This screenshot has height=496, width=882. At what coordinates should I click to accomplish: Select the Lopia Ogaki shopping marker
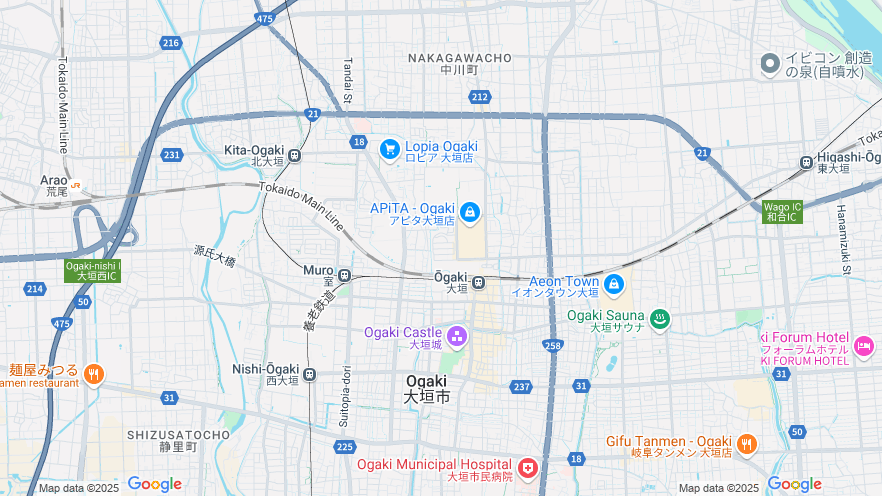tap(390, 150)
